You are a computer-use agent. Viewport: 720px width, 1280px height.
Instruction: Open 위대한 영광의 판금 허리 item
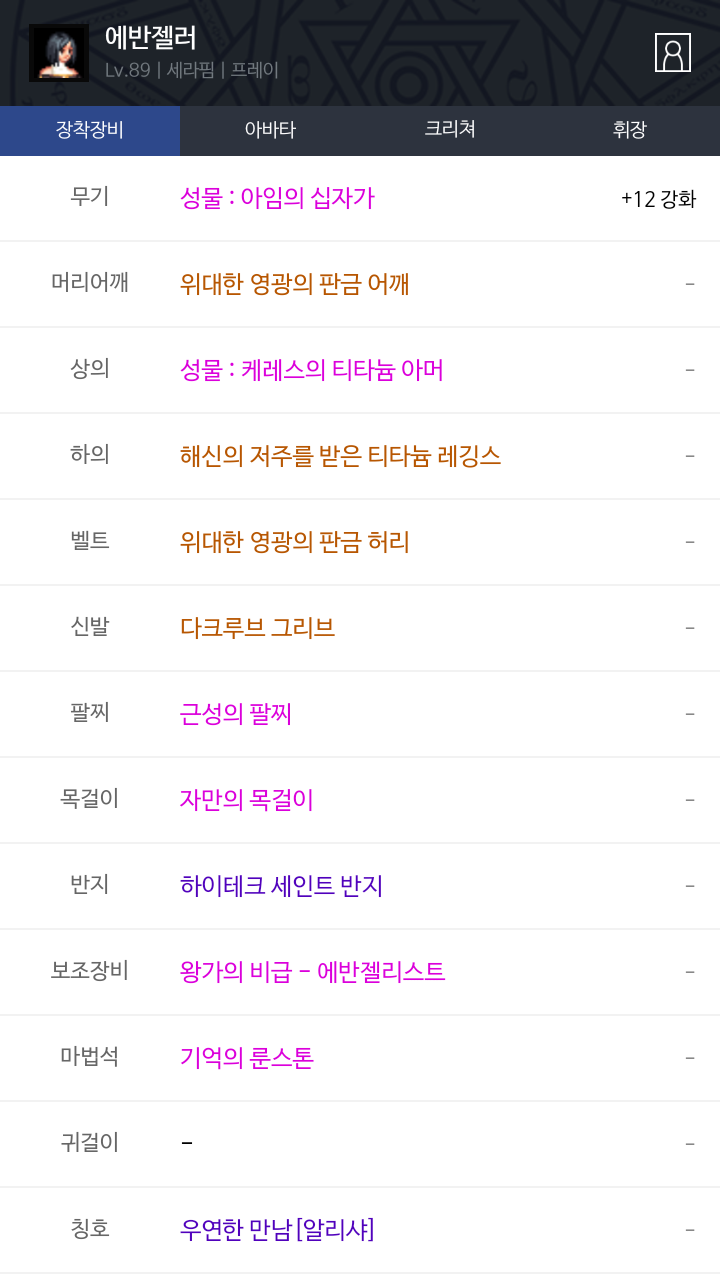(x=295, y=542)
